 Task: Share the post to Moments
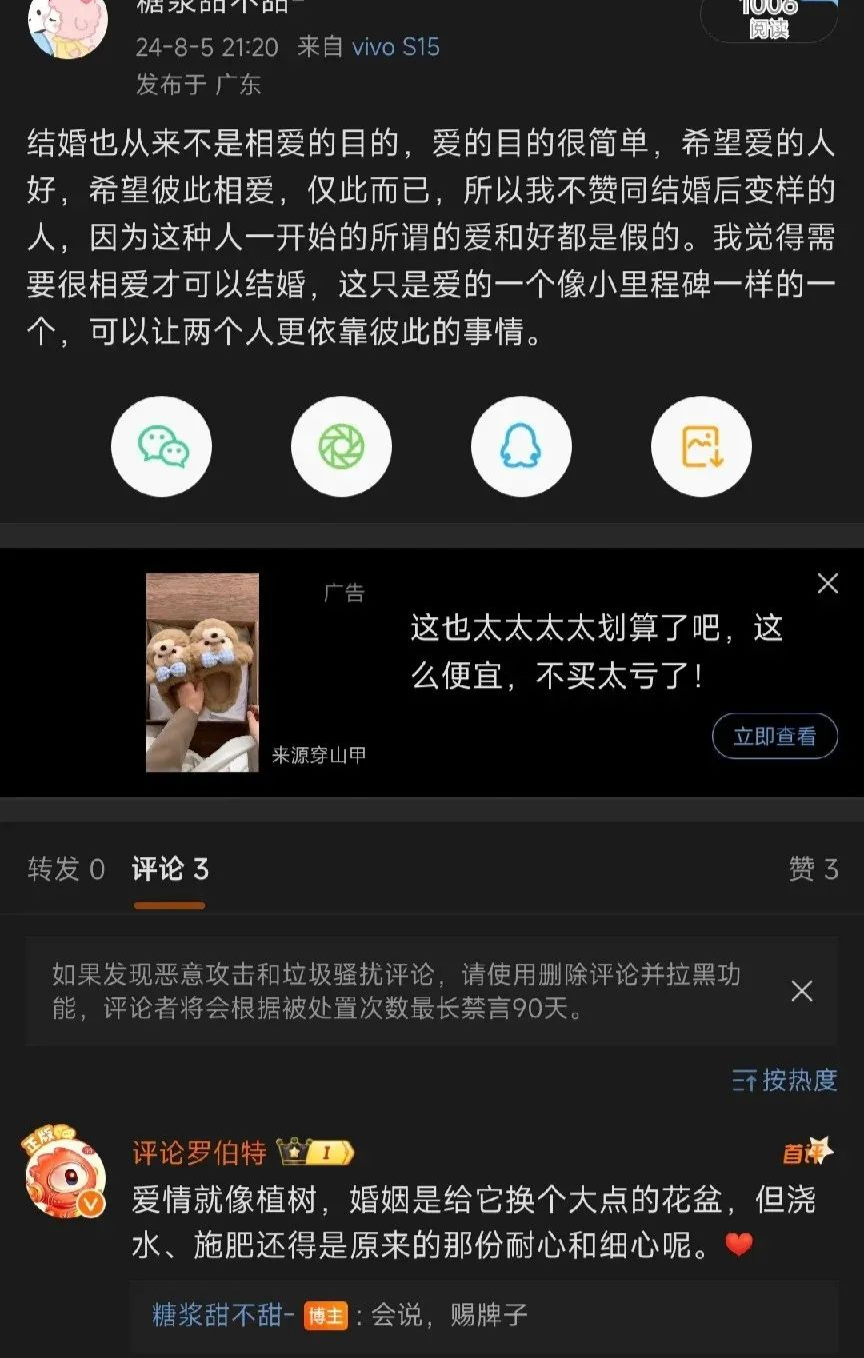coord(341,447)
